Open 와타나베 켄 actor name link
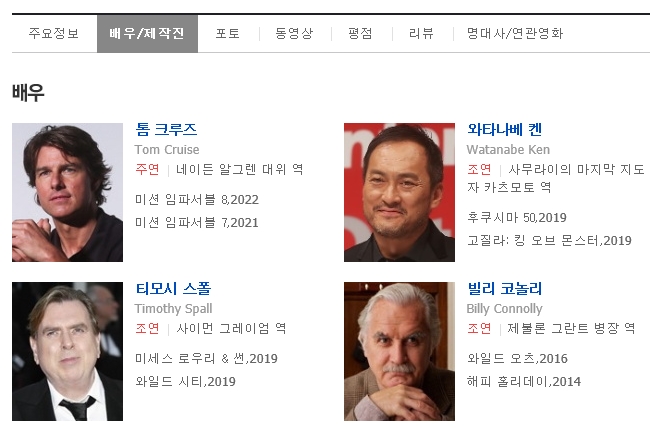 [x=504, y=130]
